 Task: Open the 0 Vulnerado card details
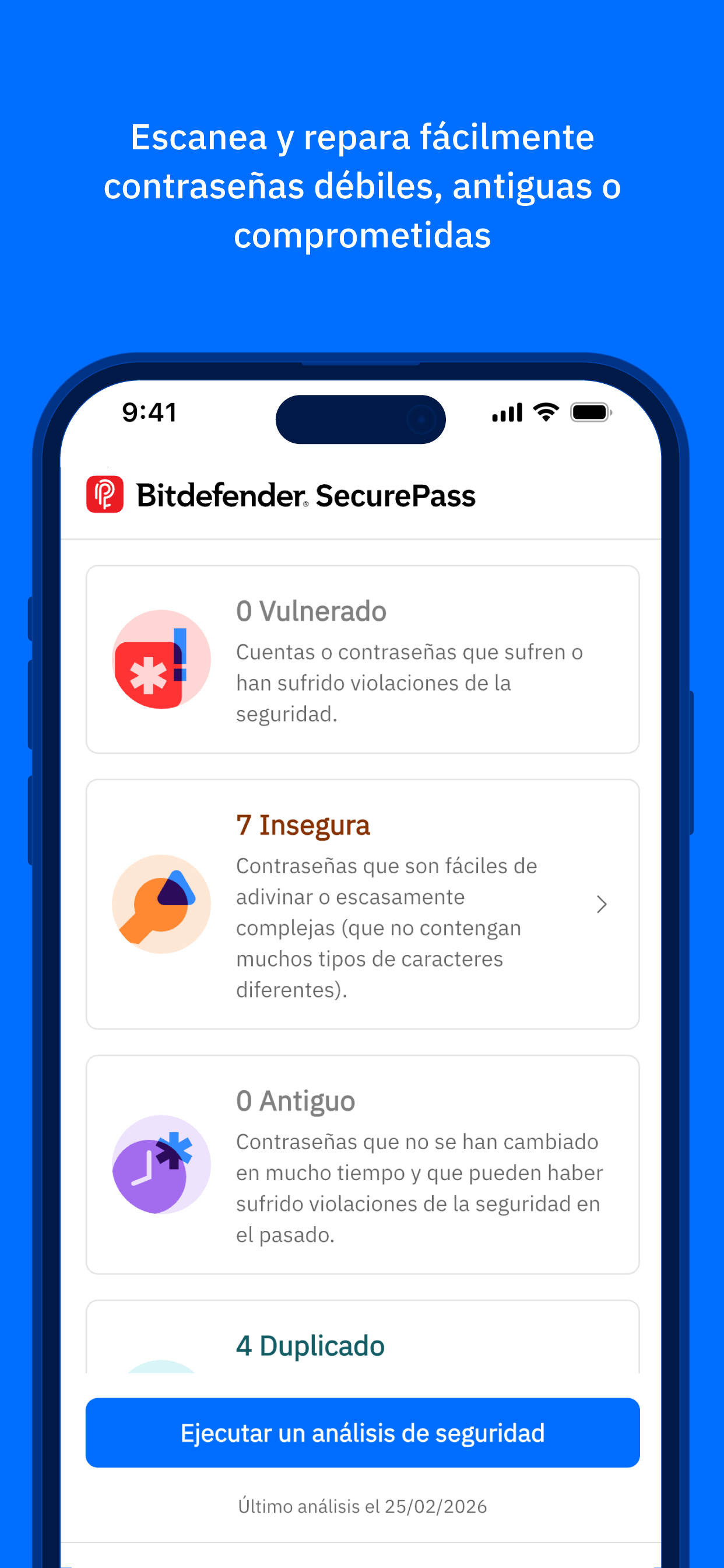coord(362,660)
